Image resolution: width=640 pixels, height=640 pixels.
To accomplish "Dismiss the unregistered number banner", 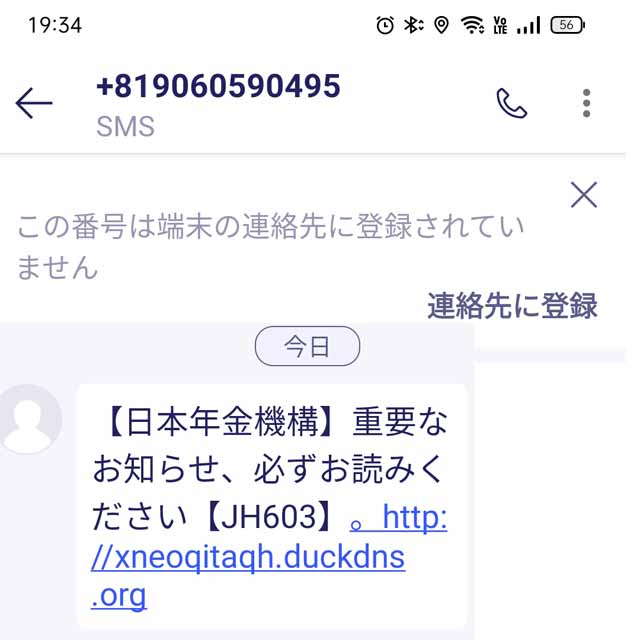I will tap(583, 194).
